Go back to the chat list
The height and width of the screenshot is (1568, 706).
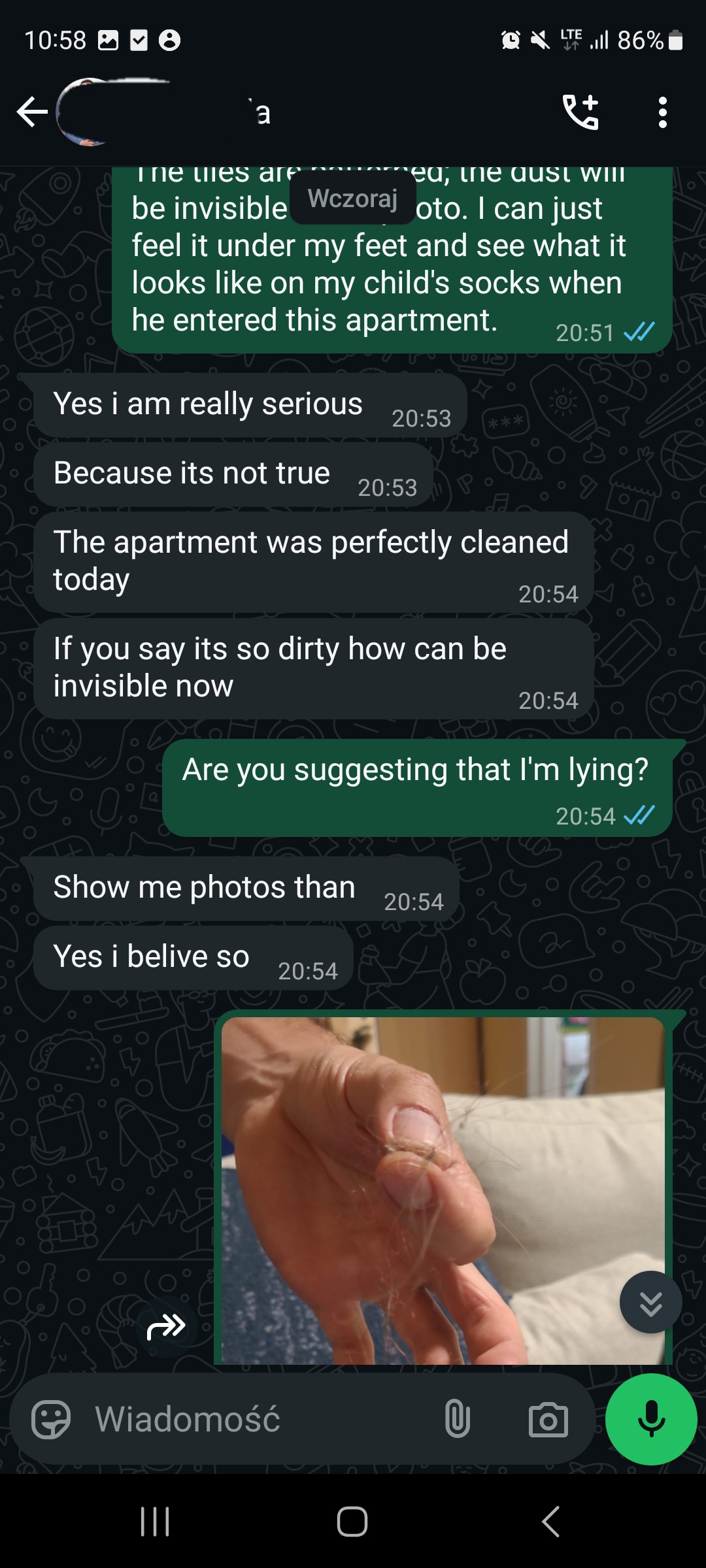tap(32, 112)
